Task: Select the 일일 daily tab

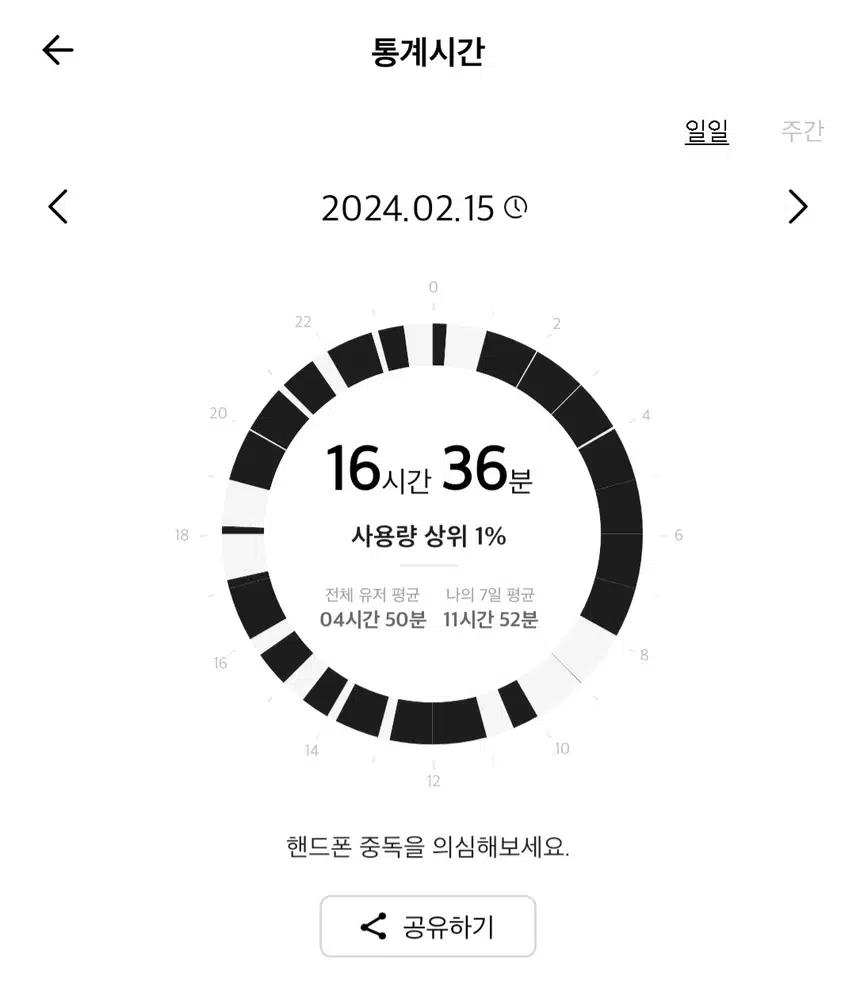Action: [x=706, y=132]
